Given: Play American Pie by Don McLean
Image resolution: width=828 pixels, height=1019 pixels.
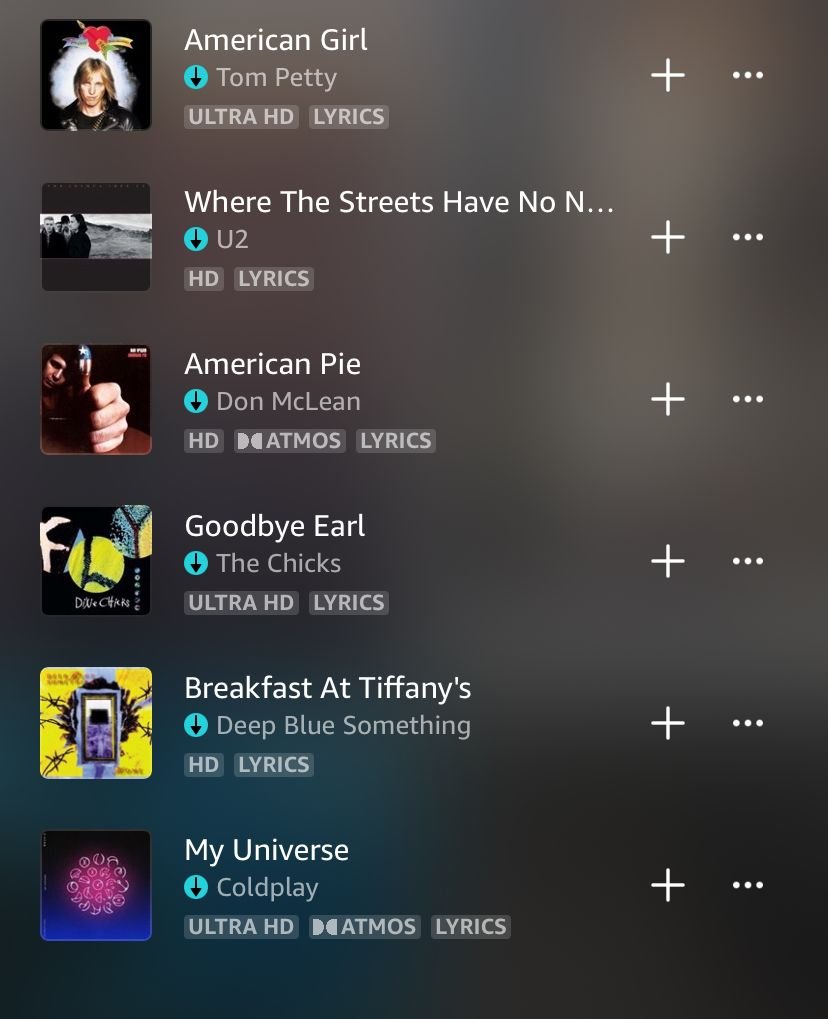Looking at the screenshot, I should click(x=272, y=365).
